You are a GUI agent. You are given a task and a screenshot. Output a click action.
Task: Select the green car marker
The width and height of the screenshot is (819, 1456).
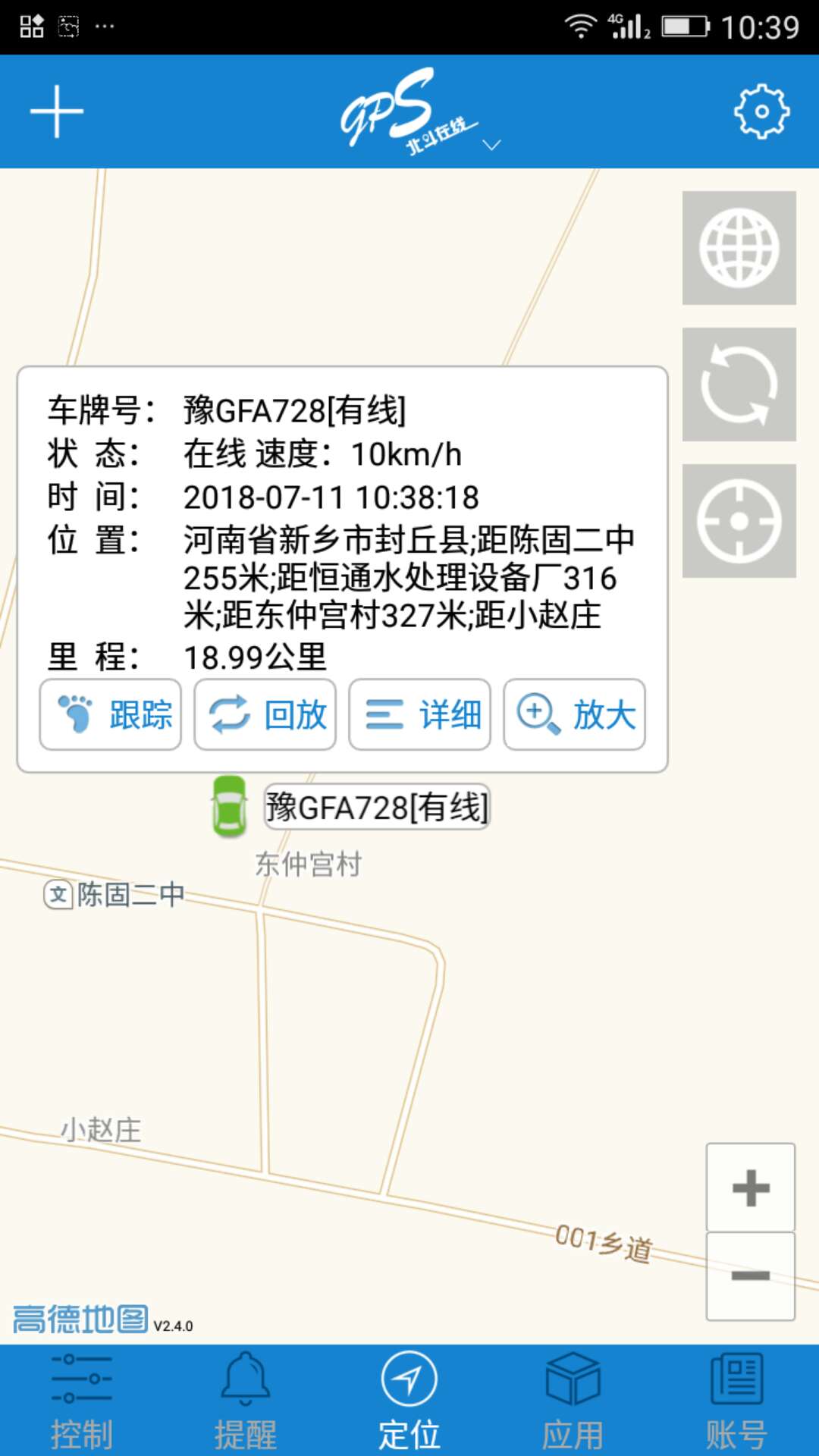click(x=229, y=807)
